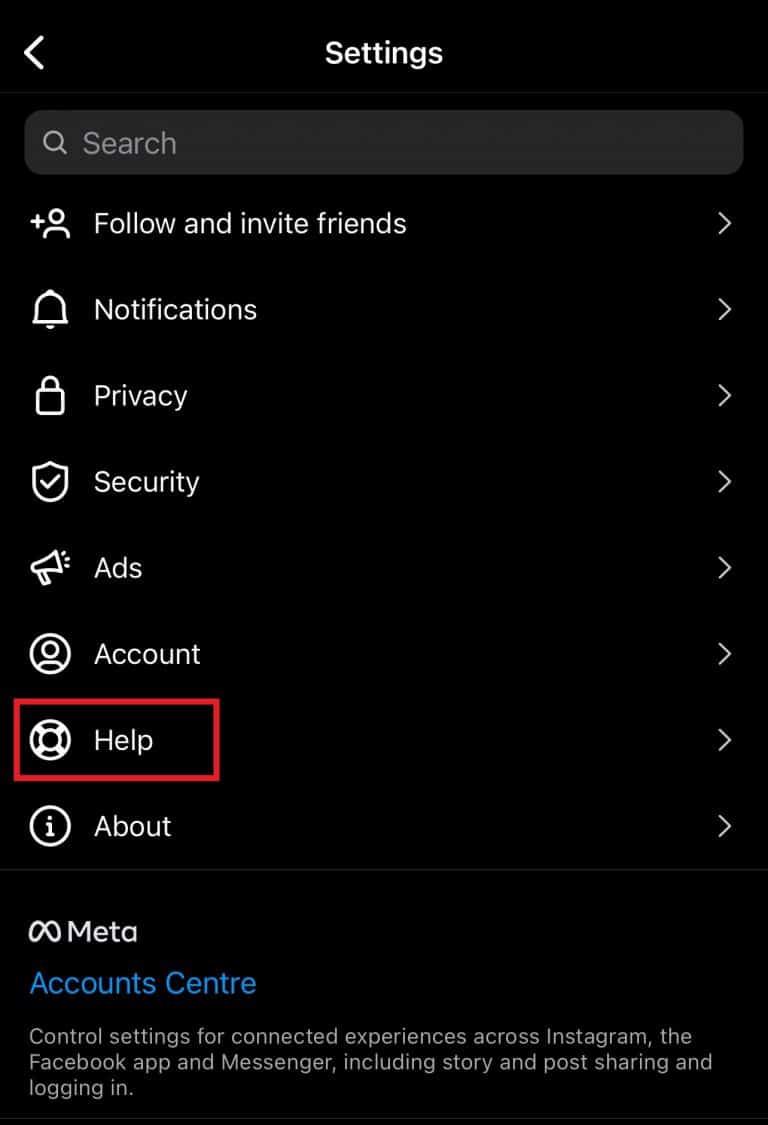The height and width of the screenshot is (1125, 768).
Task: Select the Account profile icon
Action: pos(49,653)
